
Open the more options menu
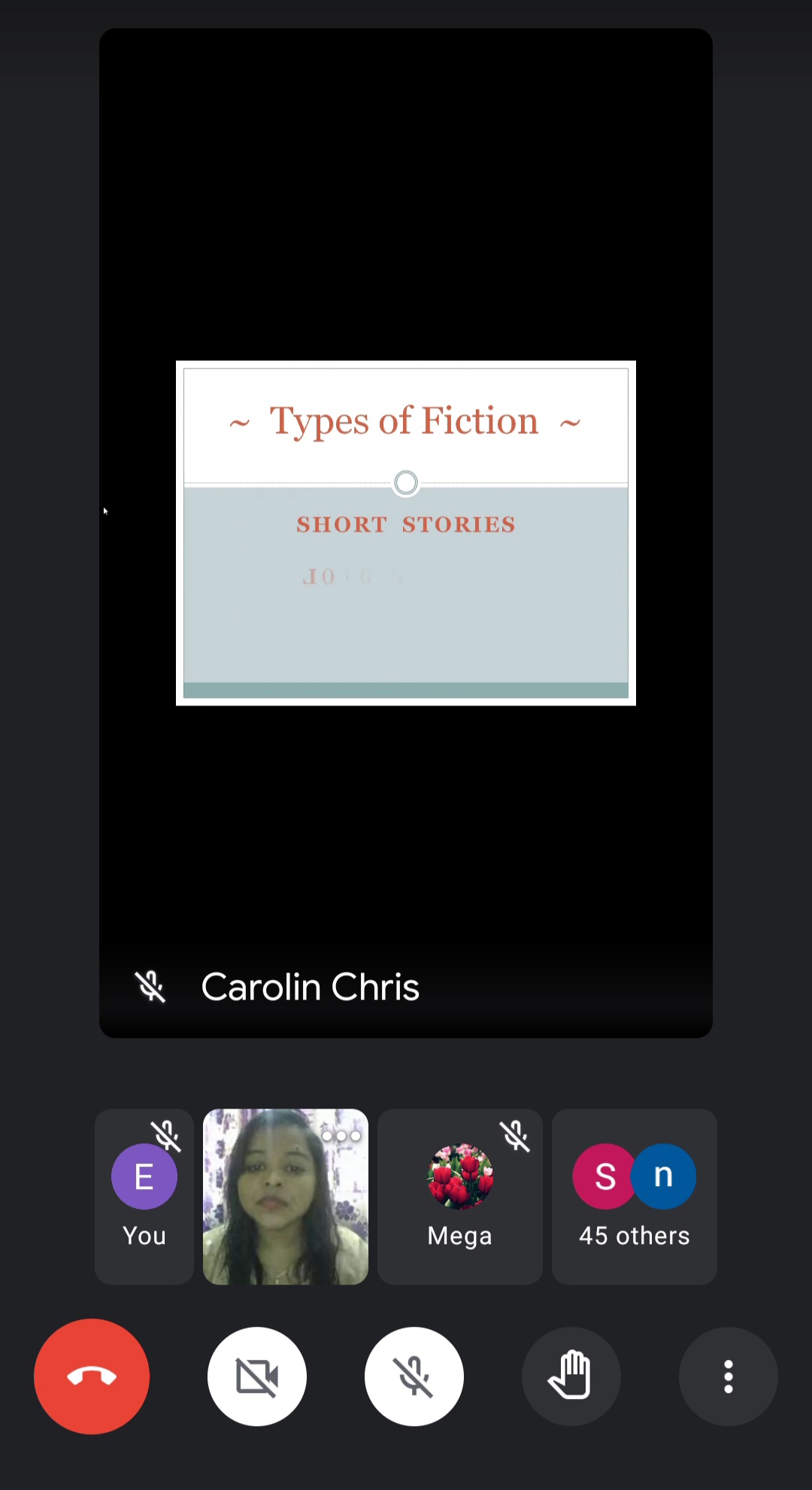(x=729, y=1376)
